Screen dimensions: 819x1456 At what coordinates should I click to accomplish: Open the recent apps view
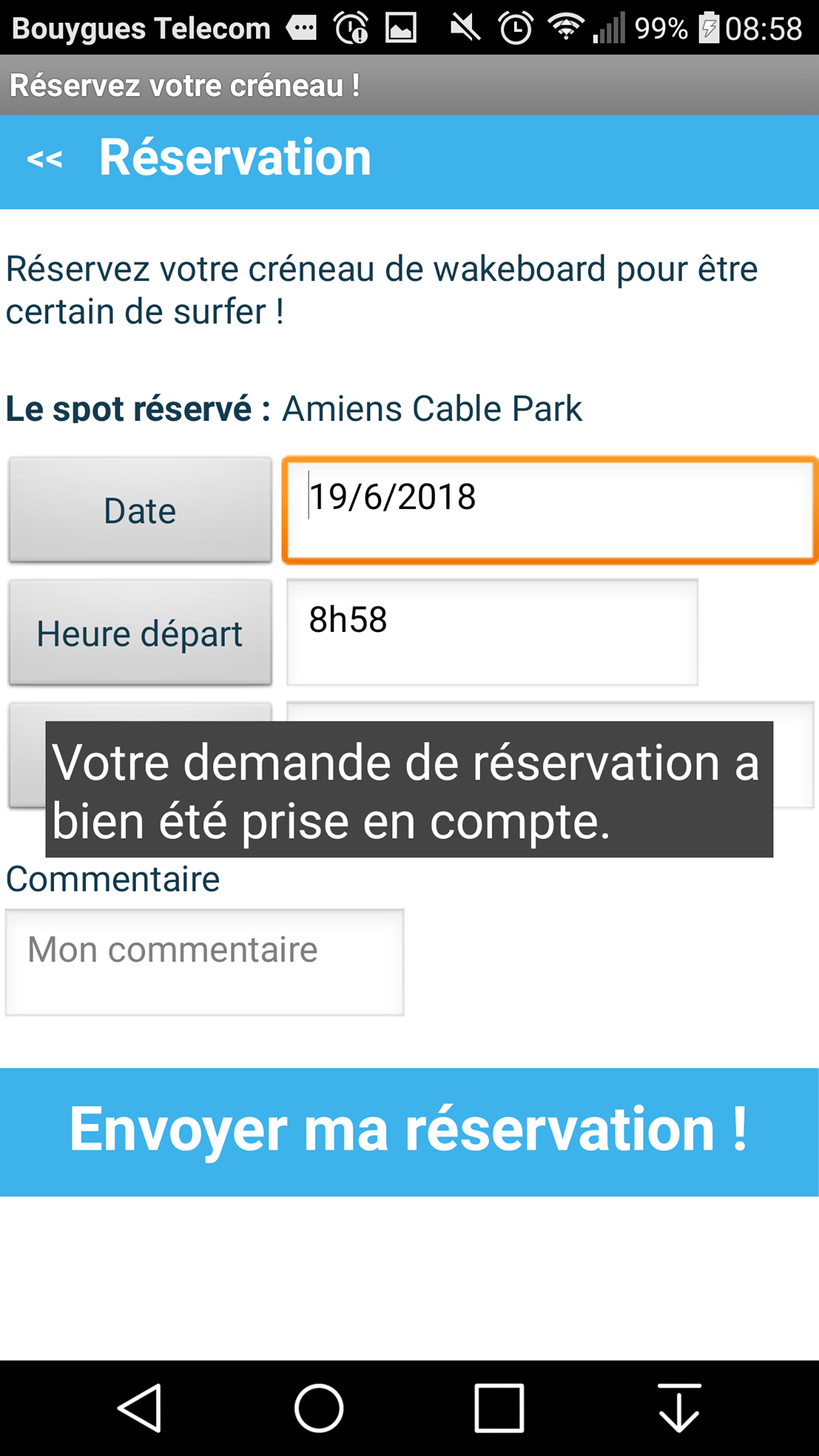click(x=500, y=1408)
